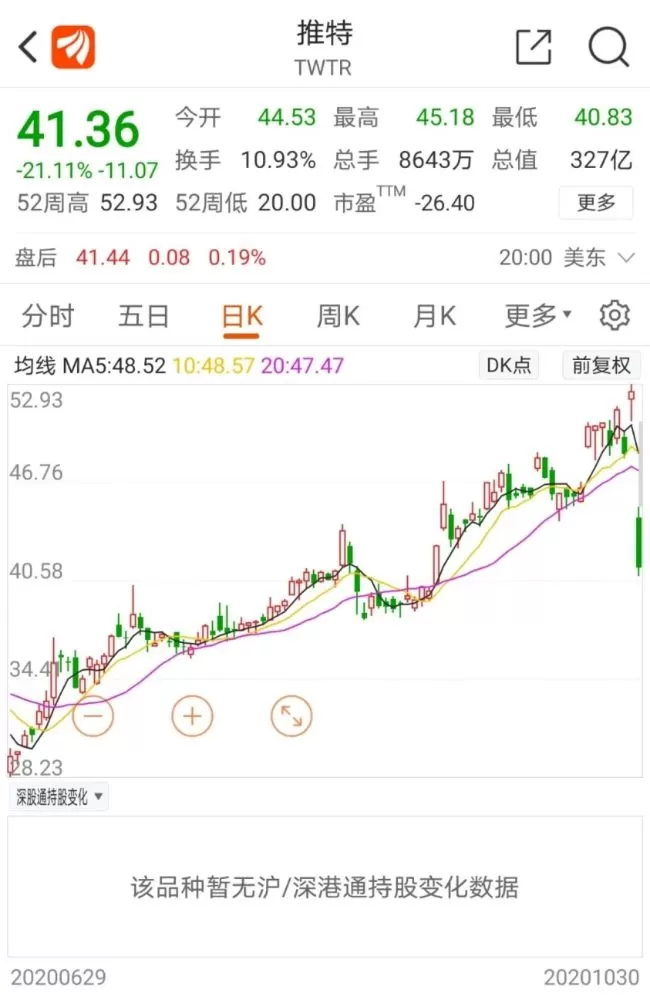Image resolution: width=650 pixels, height=1000 pixels.
Task: Go back with the arrow
Action: pos(28,47)
